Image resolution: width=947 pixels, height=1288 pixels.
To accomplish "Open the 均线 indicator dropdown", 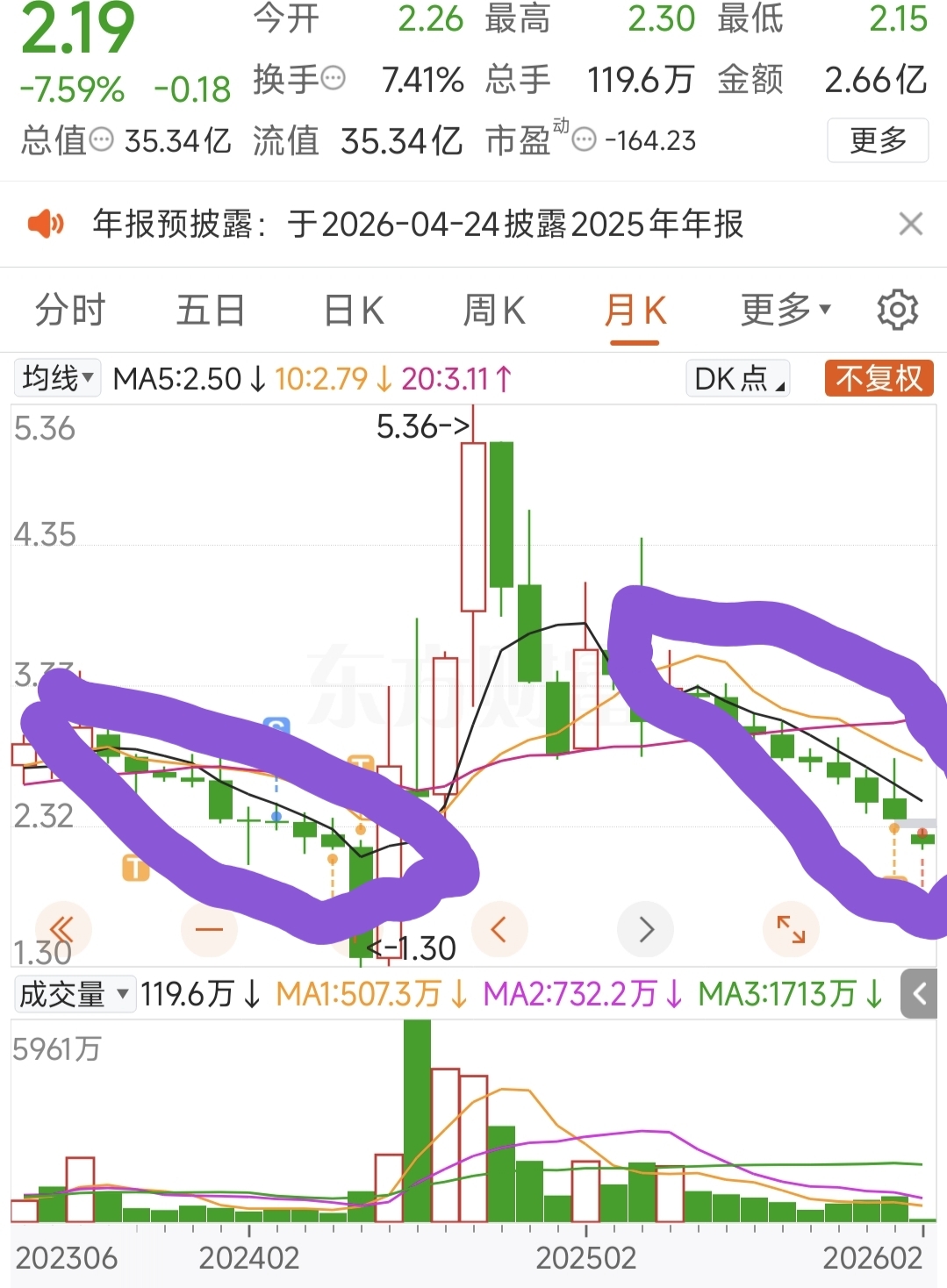I will (x=58, y=379).
